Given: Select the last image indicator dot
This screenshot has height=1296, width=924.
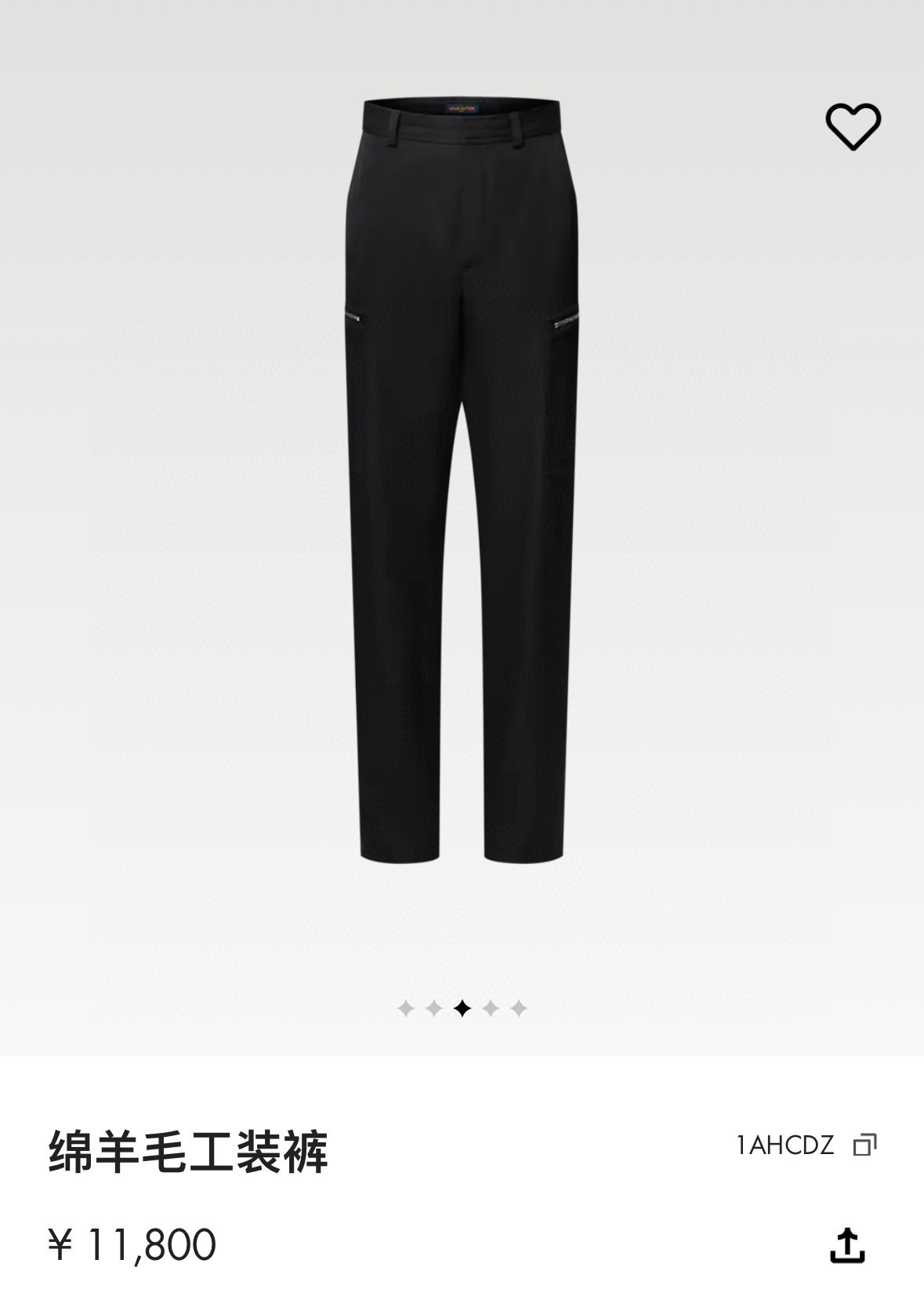Looking at the screenshot, I should point(518,1008).
